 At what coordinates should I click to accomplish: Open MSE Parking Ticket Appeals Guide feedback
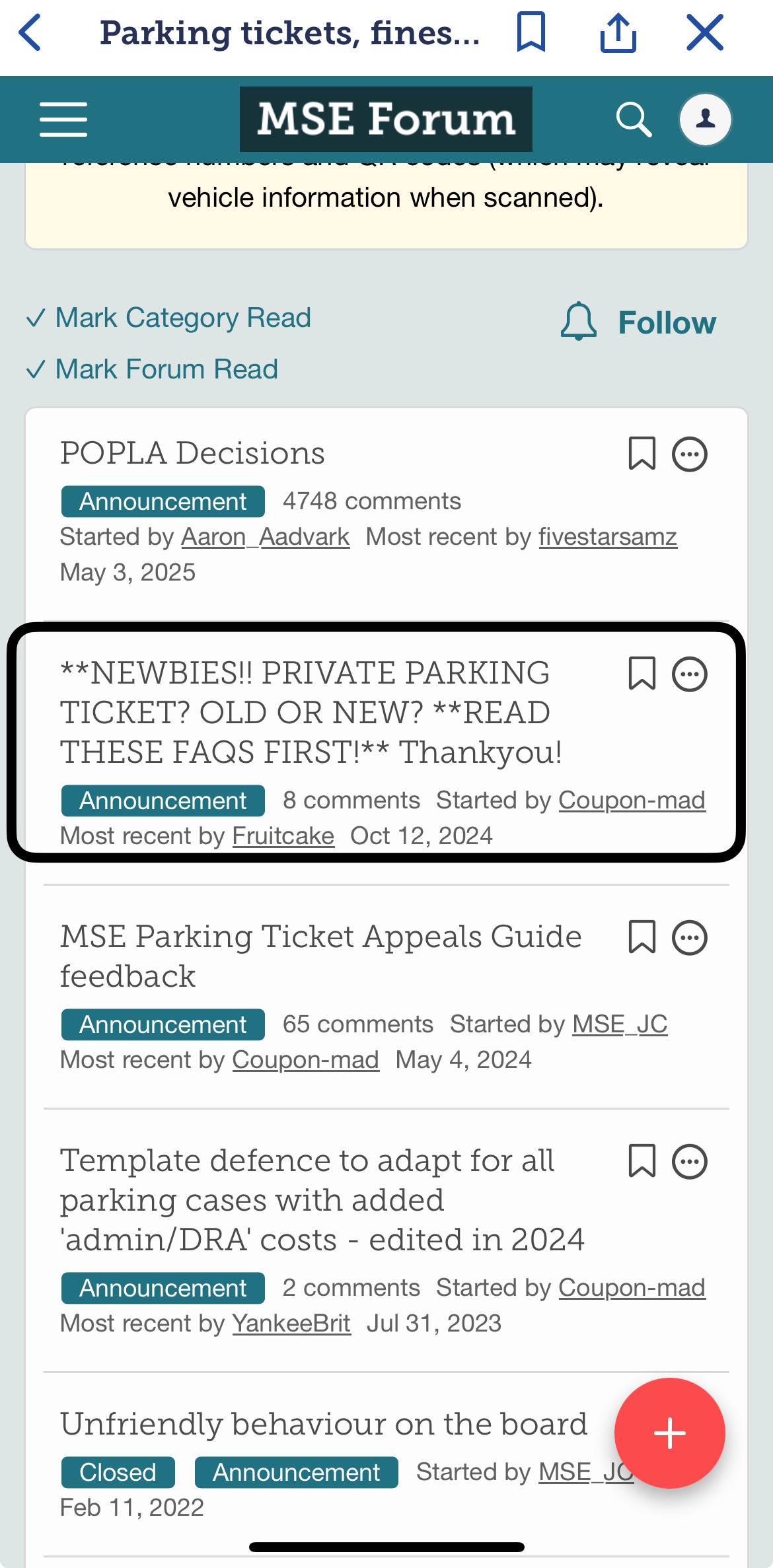321,956
